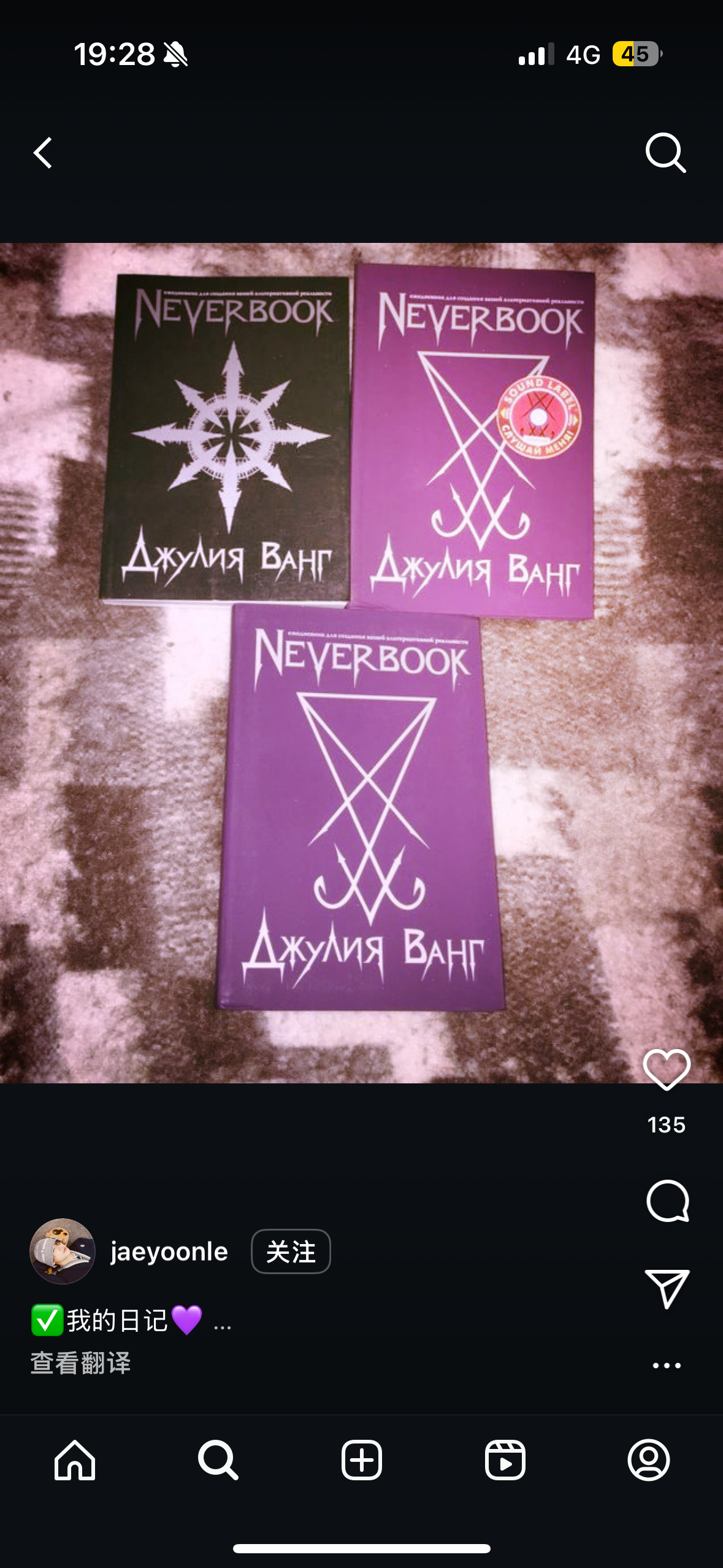Open your Profile tab

coord(649,1460)
